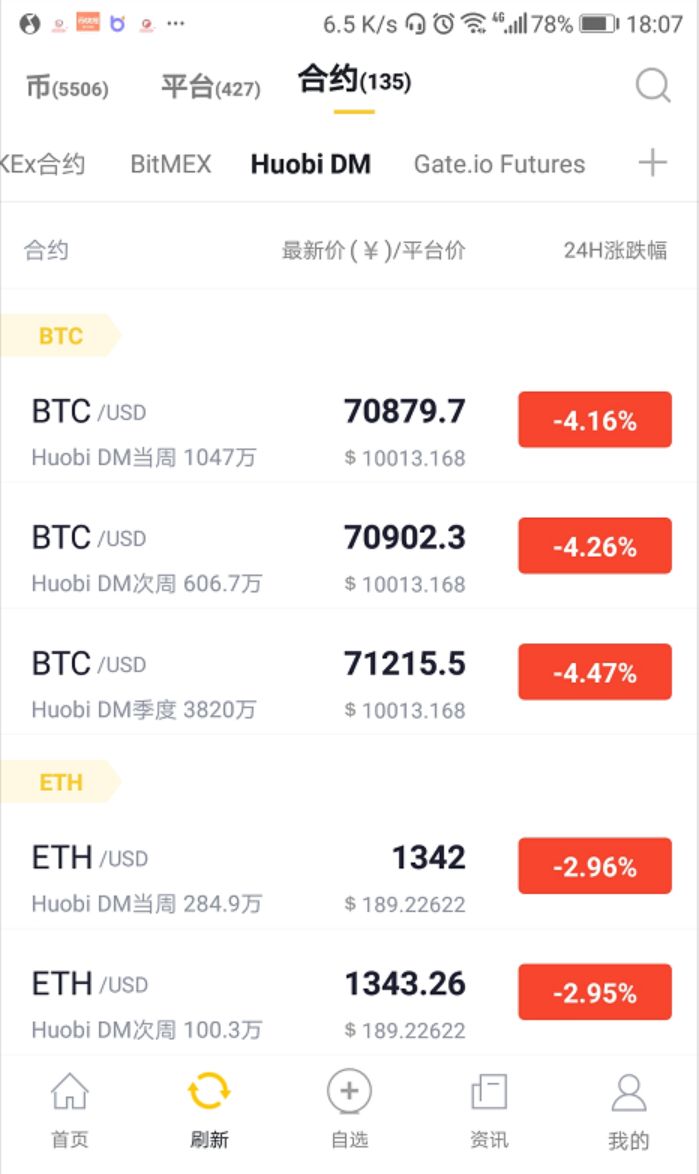Select the BitMEX exchange tab
The width and height of the screenshot is (699, 1174).
click(x=170, y=164)
